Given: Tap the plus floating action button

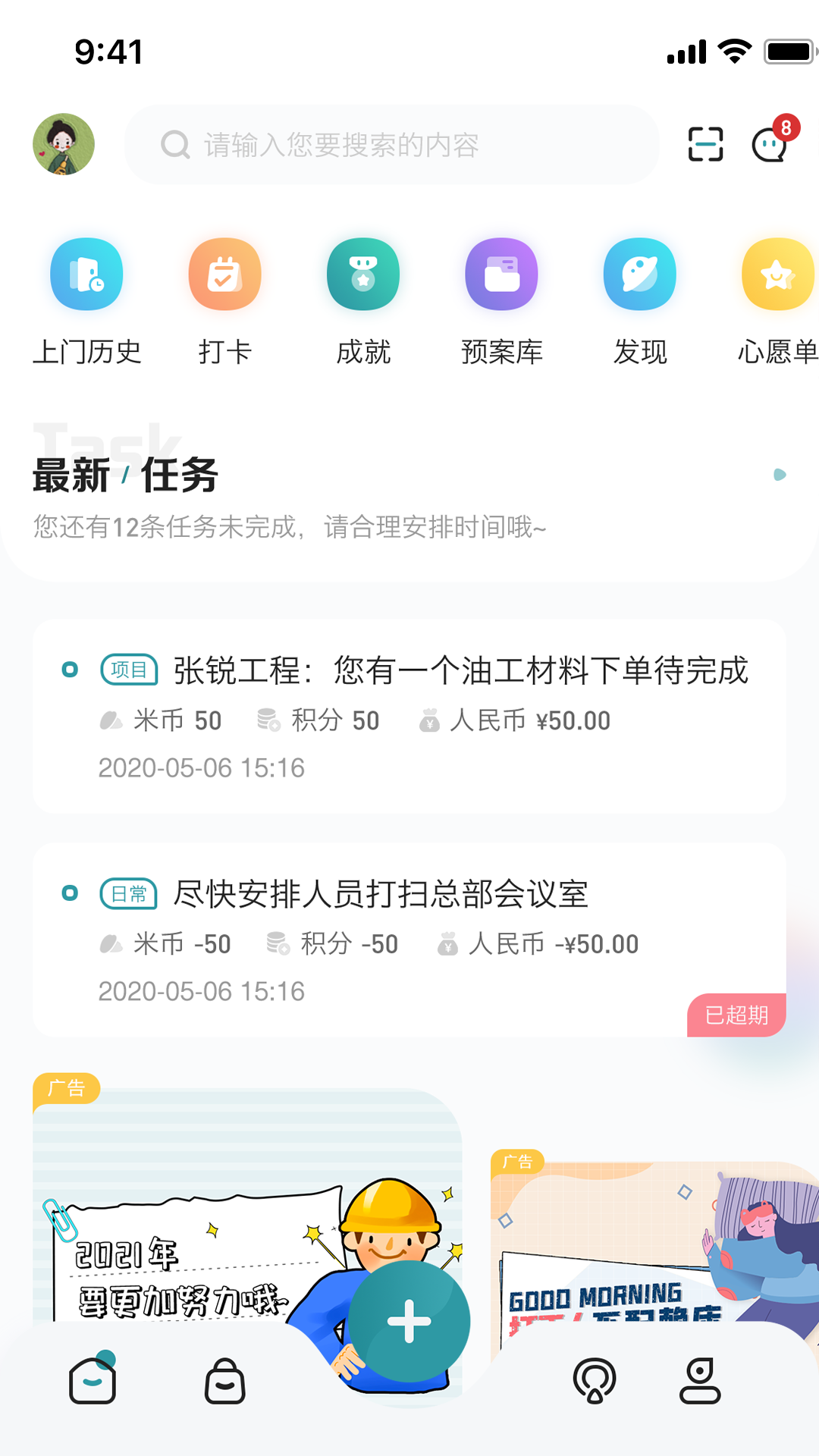Looking at the screenshot, I should 409,1322.
